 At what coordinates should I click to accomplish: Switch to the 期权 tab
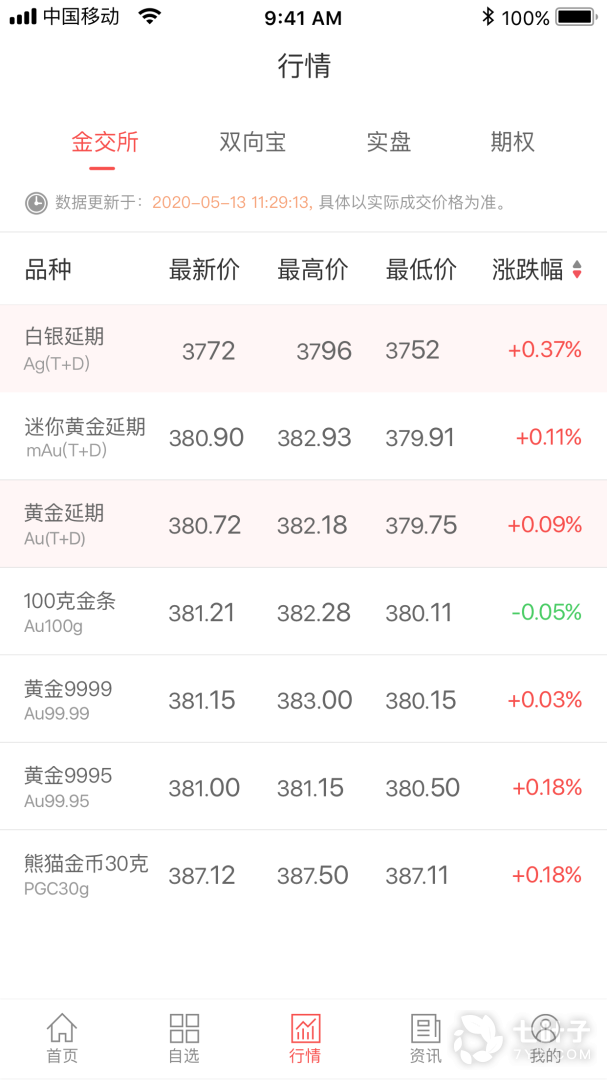[x=513, y=143]
